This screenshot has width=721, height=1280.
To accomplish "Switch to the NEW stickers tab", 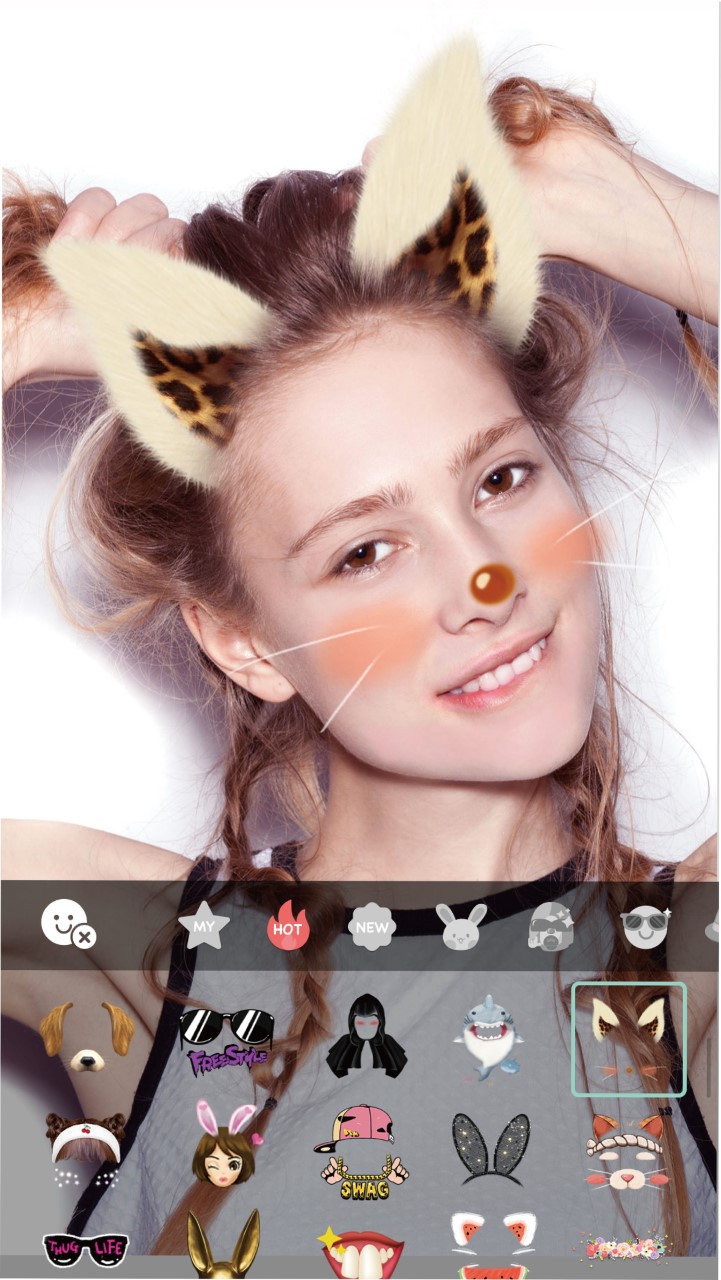I will pos(372,927).
